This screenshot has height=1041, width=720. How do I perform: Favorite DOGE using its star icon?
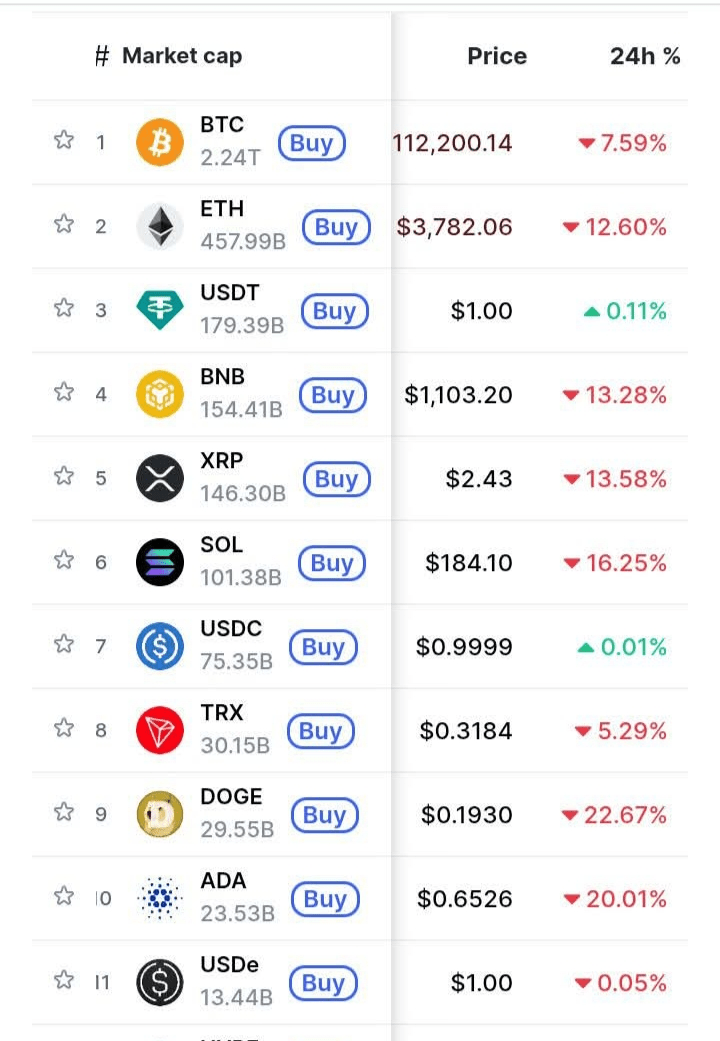click(64, 811)
